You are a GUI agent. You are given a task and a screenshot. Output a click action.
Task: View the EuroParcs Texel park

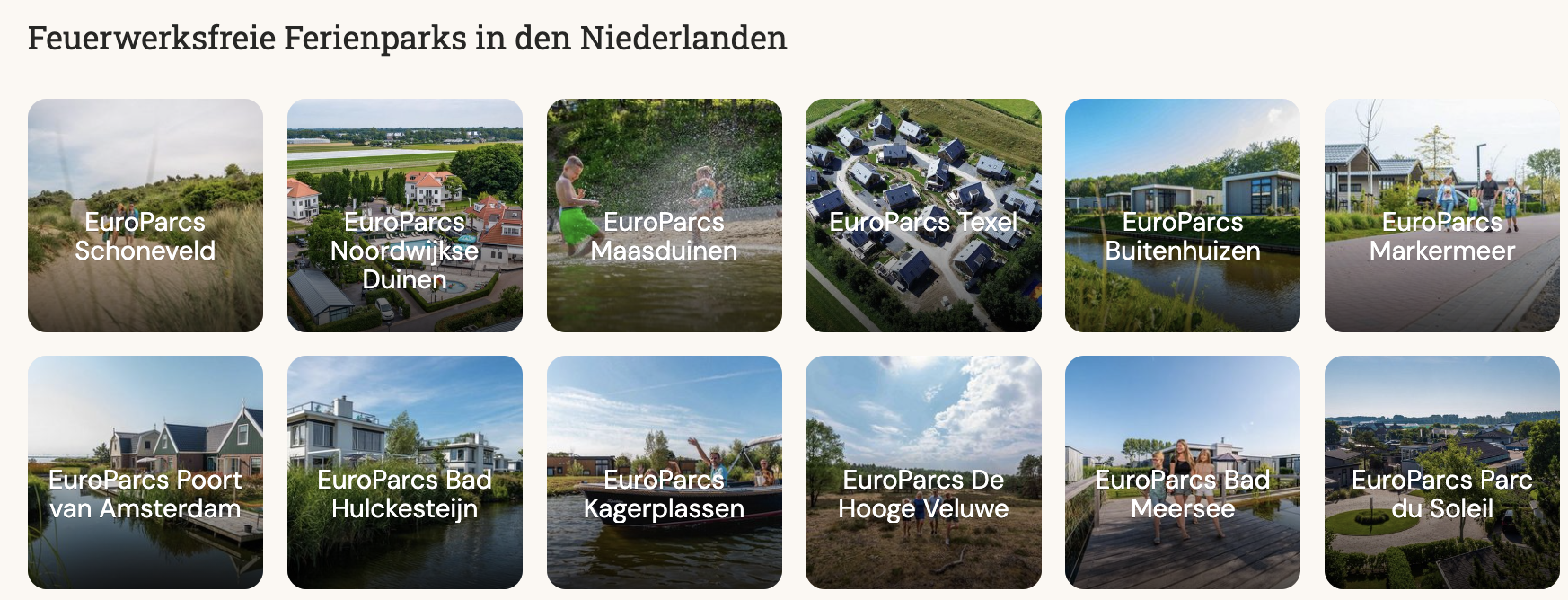click(x=923, y=216)
